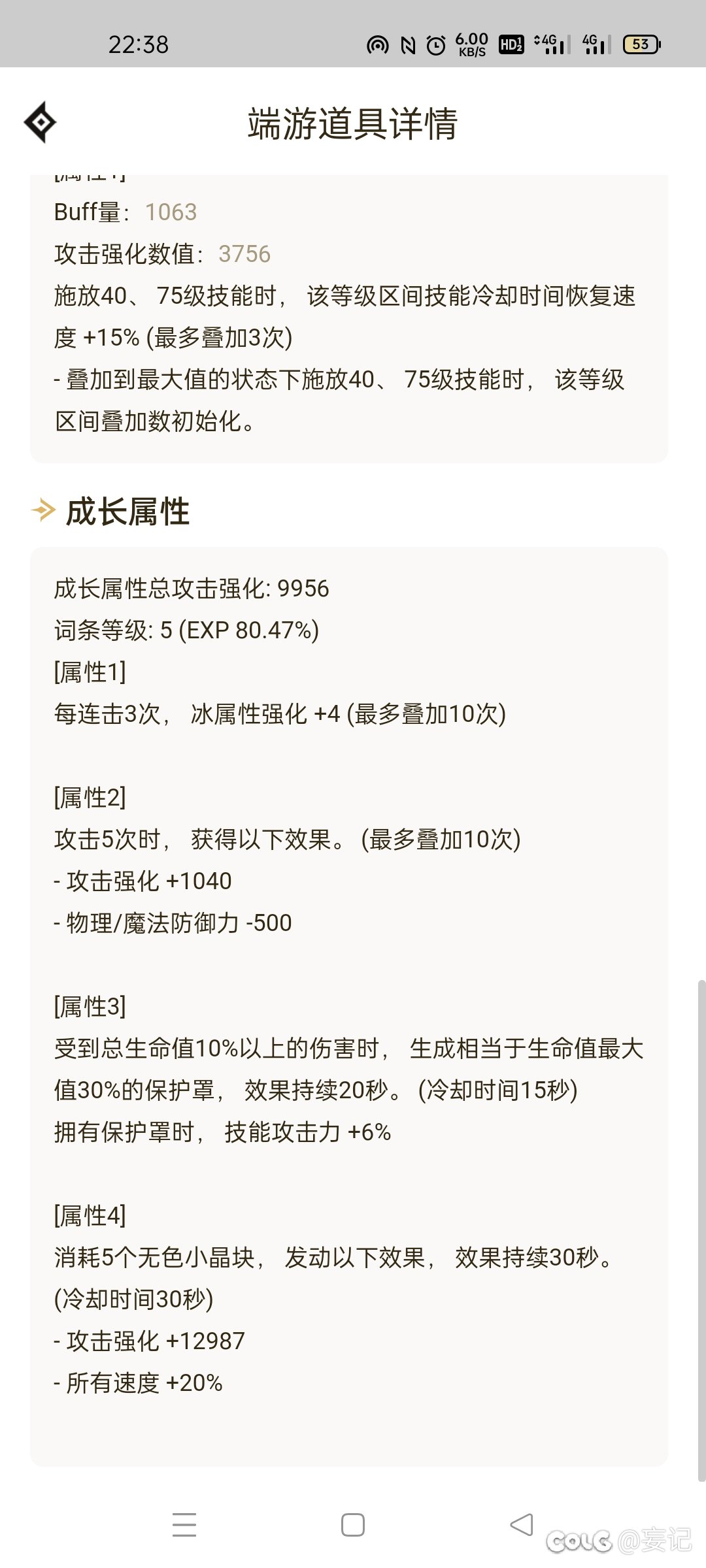The width and height of the screenshot is (706, 1568).
Task: Tap the home square navigation button
Action: (352, 1524)
